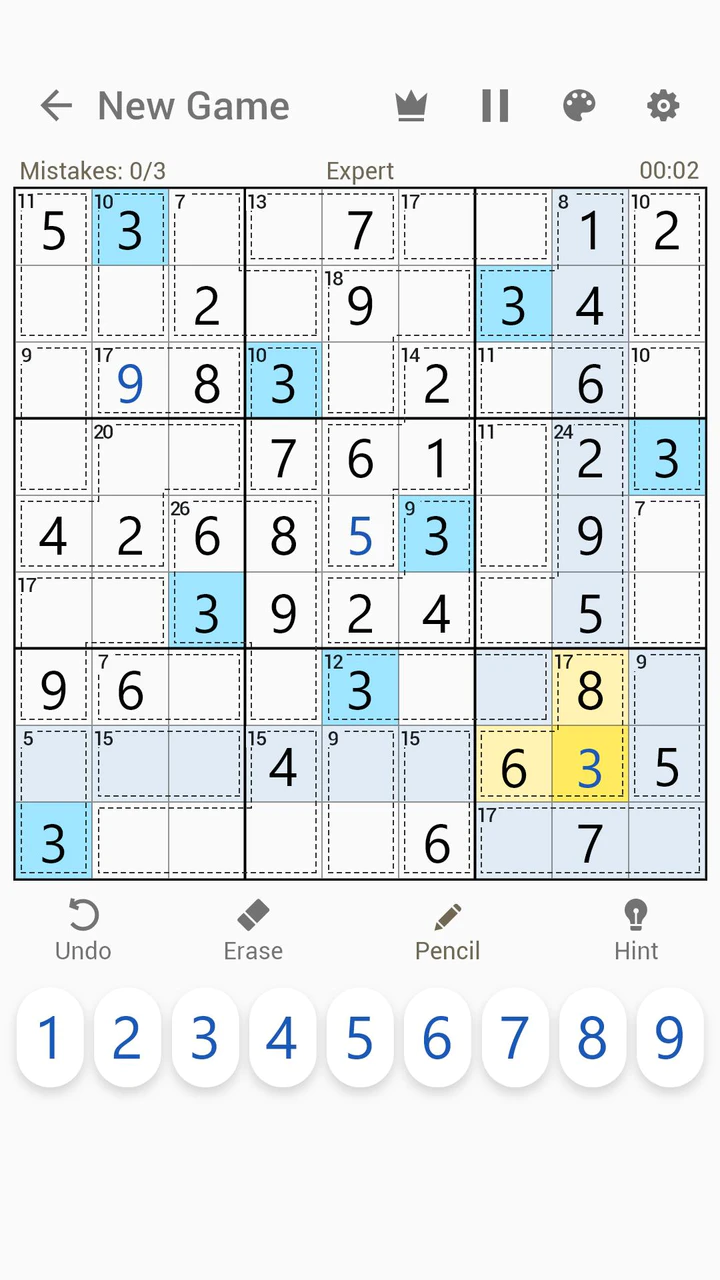
Task: Open the settings gear
Action: (x=662, y=106)
